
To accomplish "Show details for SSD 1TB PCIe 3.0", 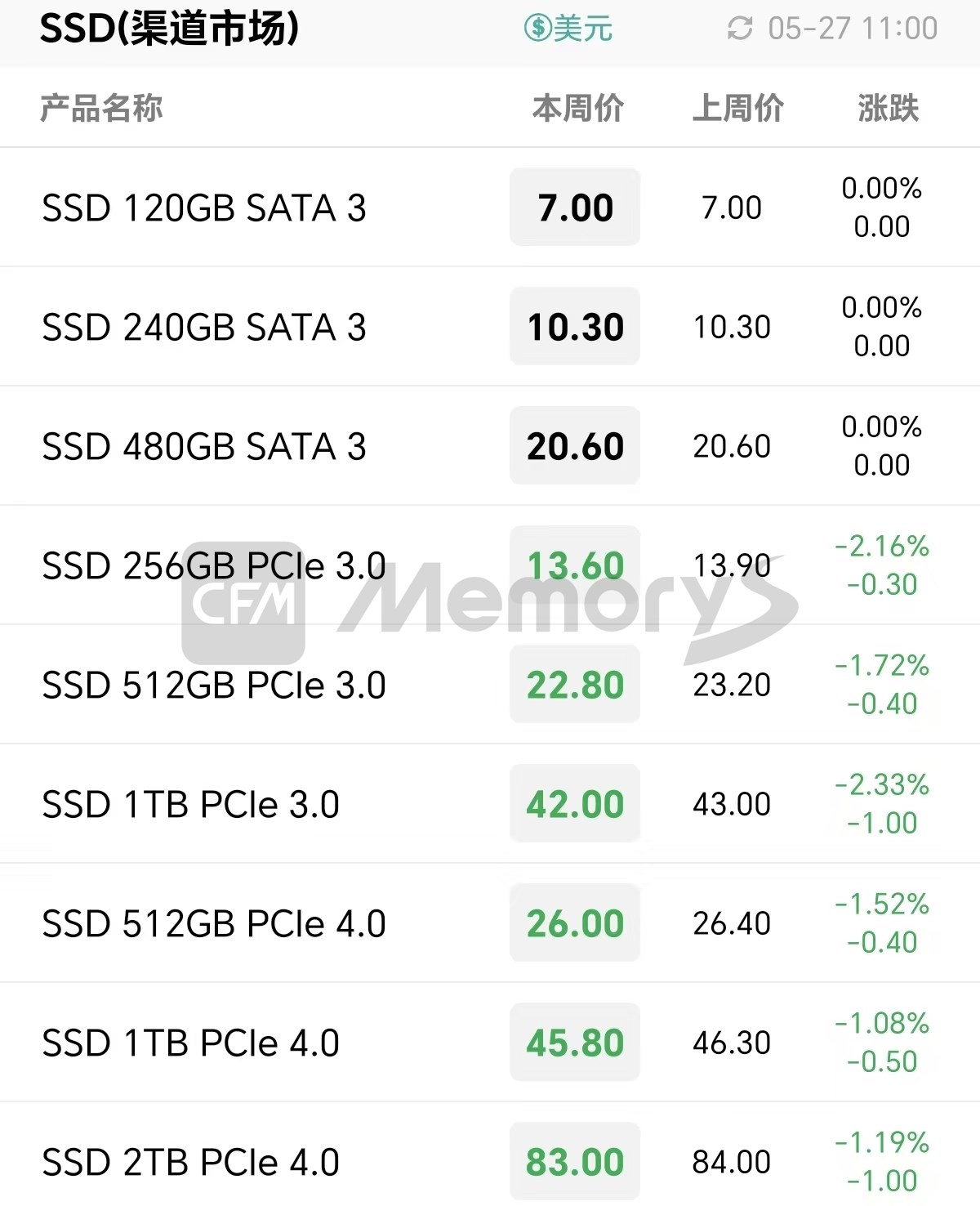I will 190,804.
